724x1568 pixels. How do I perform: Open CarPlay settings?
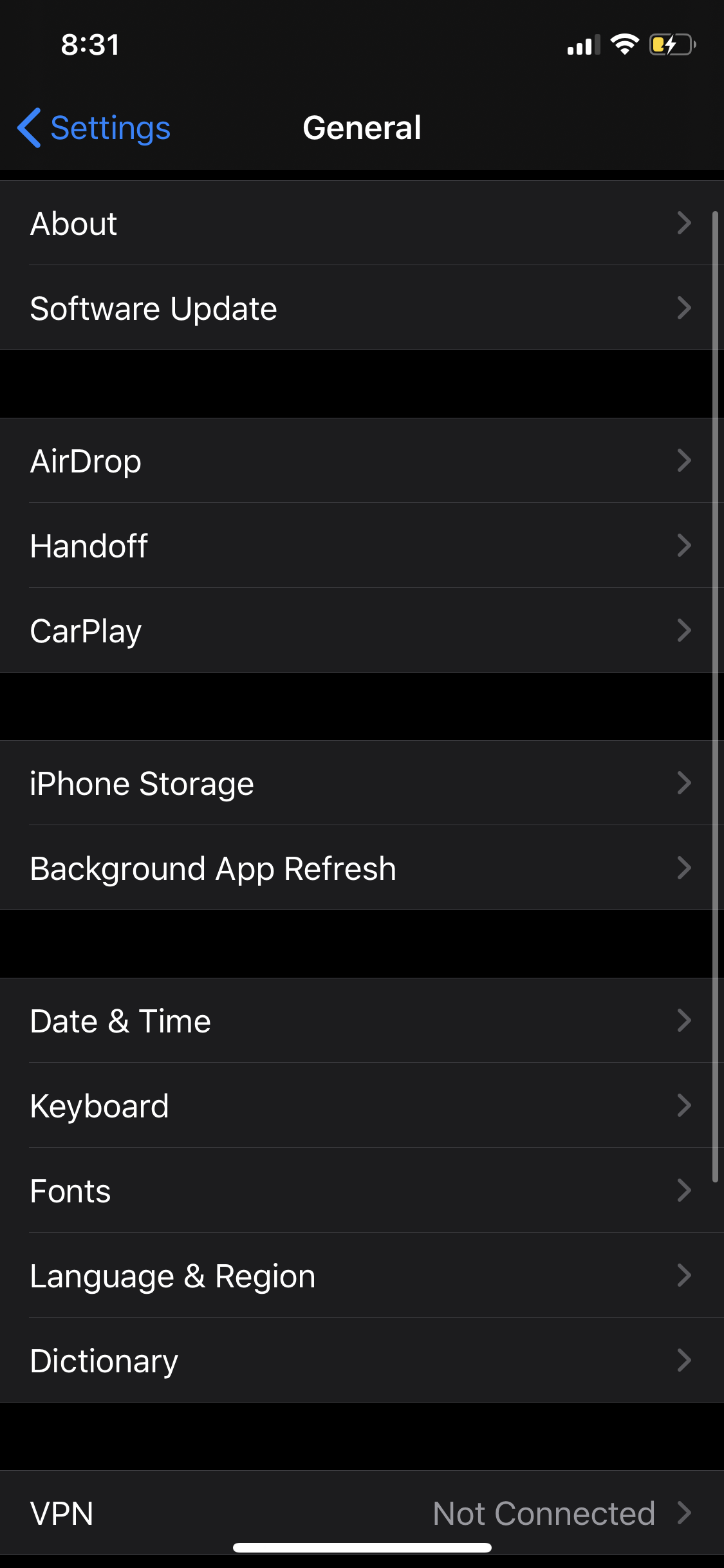tap(360, 631)
